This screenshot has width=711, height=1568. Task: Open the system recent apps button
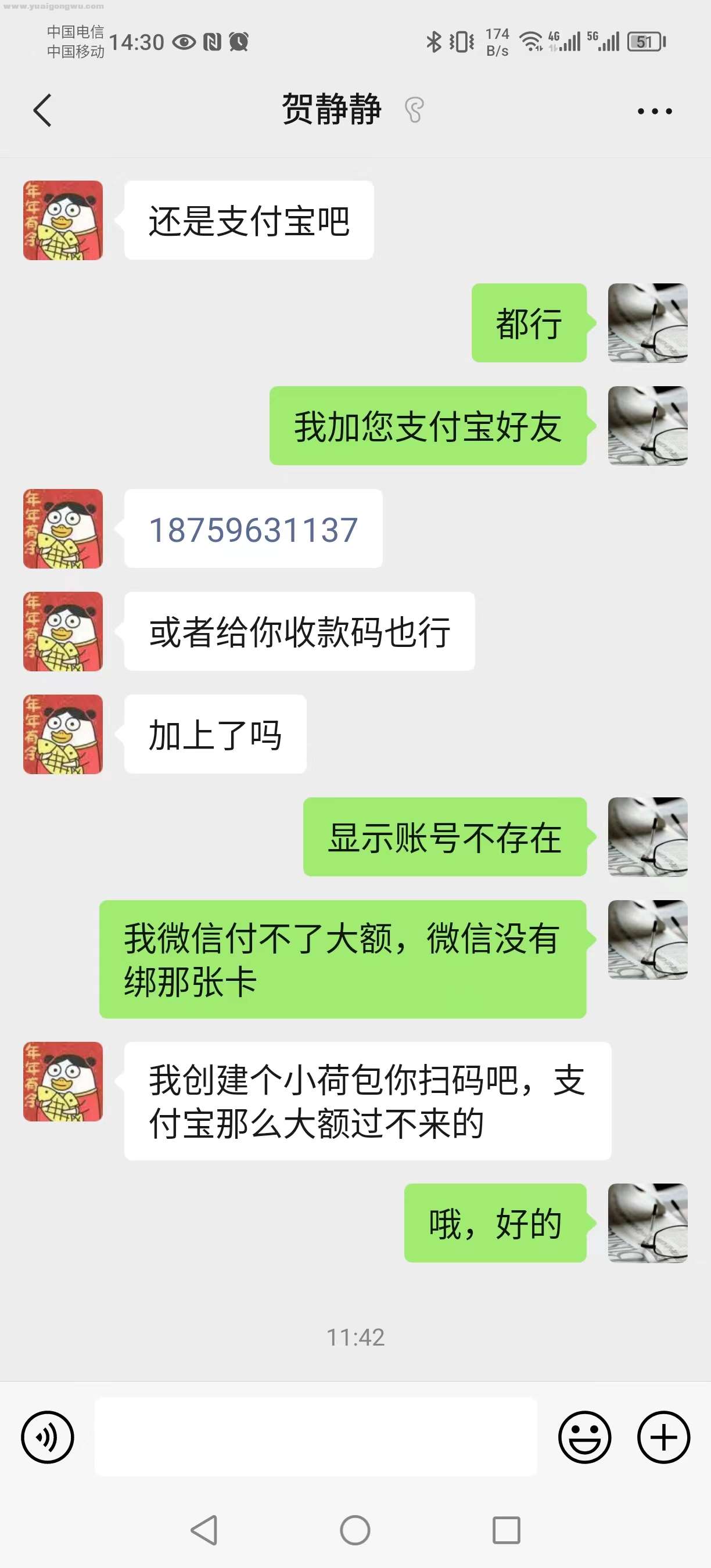coord(506,1530)
